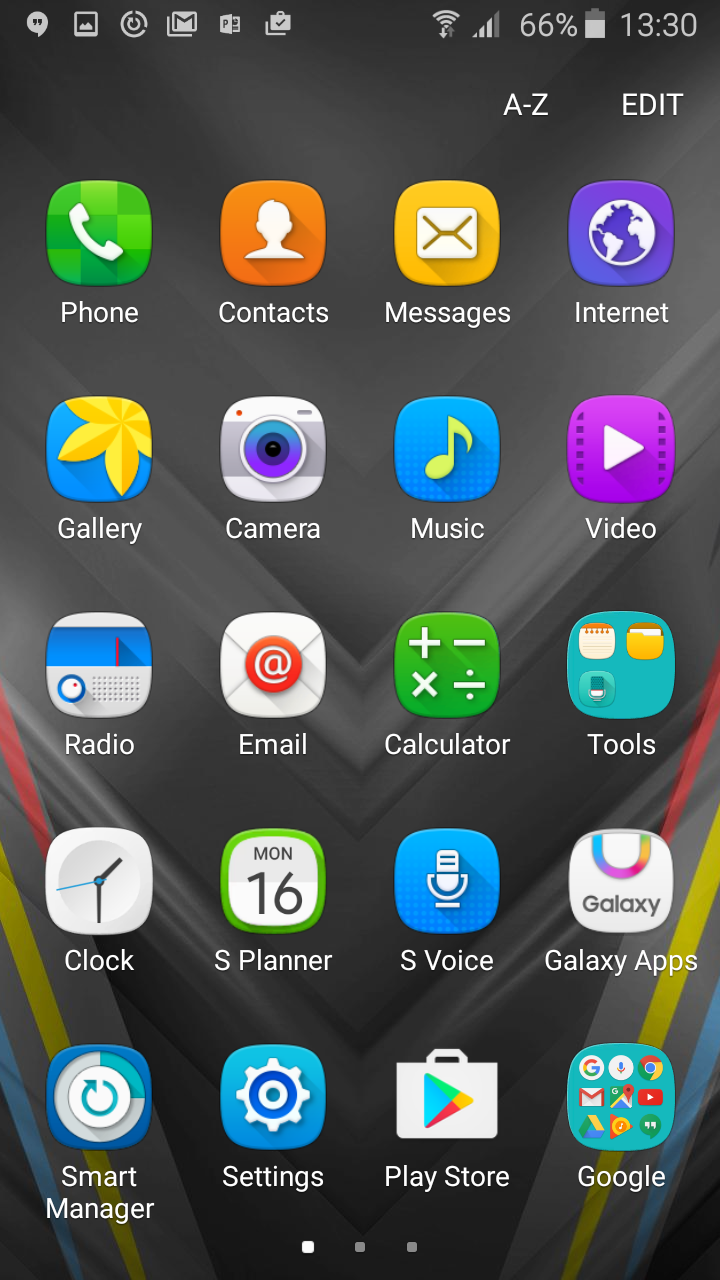Open the Clock app

[99, 881]
